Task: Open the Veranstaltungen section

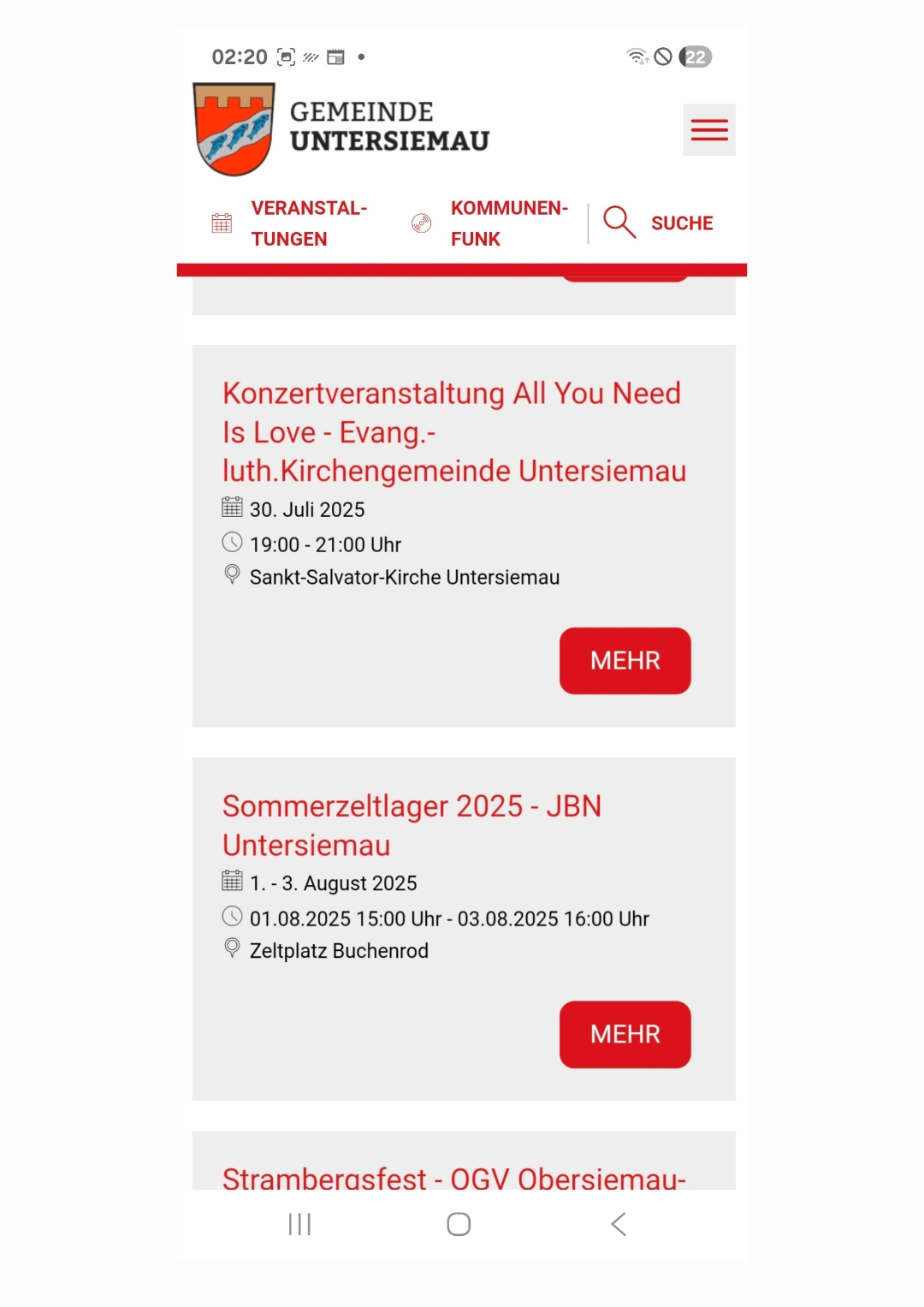Action: pyautogui.click(x=291, y=223)
